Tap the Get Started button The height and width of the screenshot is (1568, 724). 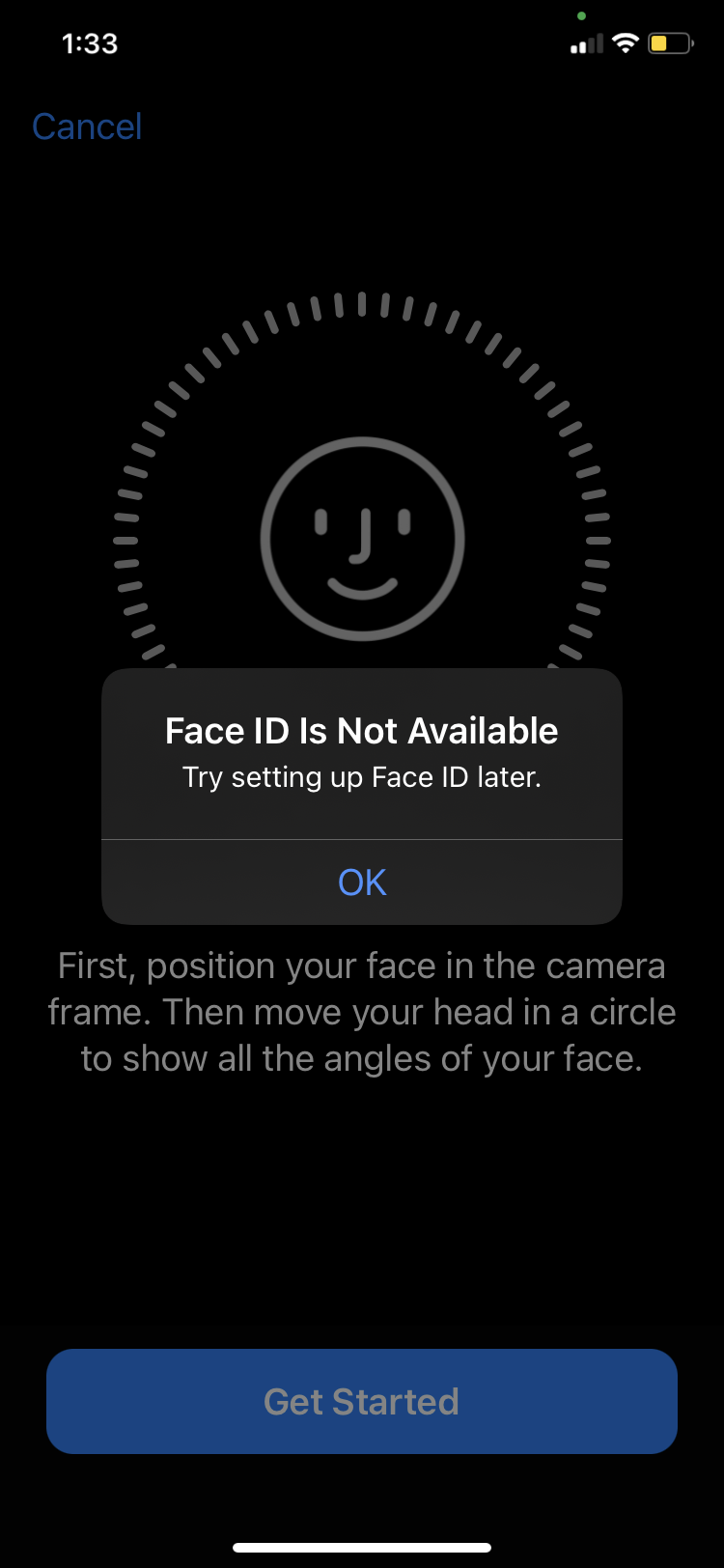point(362,1401)
